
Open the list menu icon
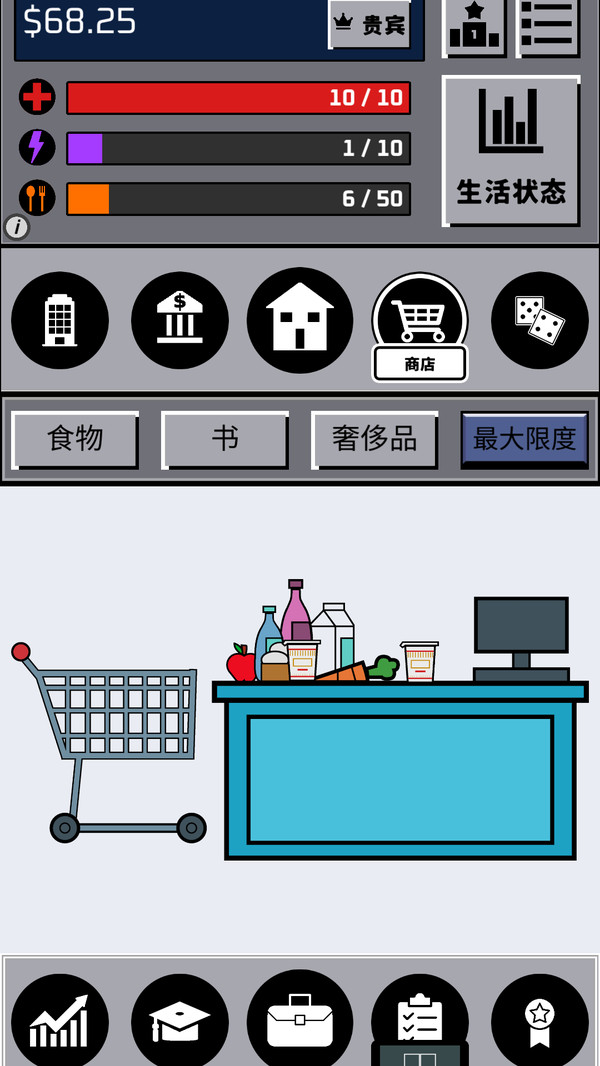click(547, 26)
